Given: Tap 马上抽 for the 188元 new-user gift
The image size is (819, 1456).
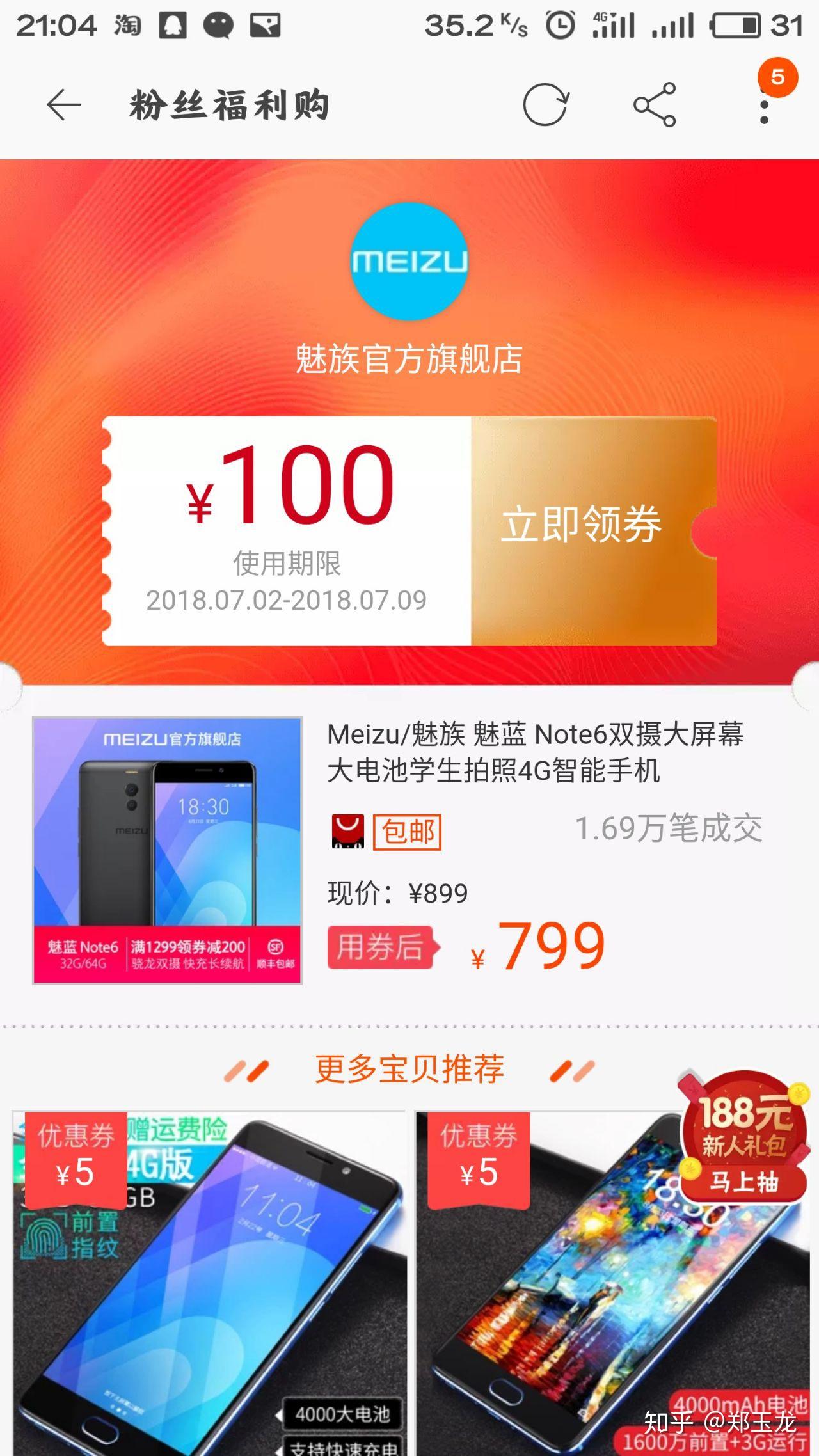Looking at the screenshot, I should [743, 1181].
